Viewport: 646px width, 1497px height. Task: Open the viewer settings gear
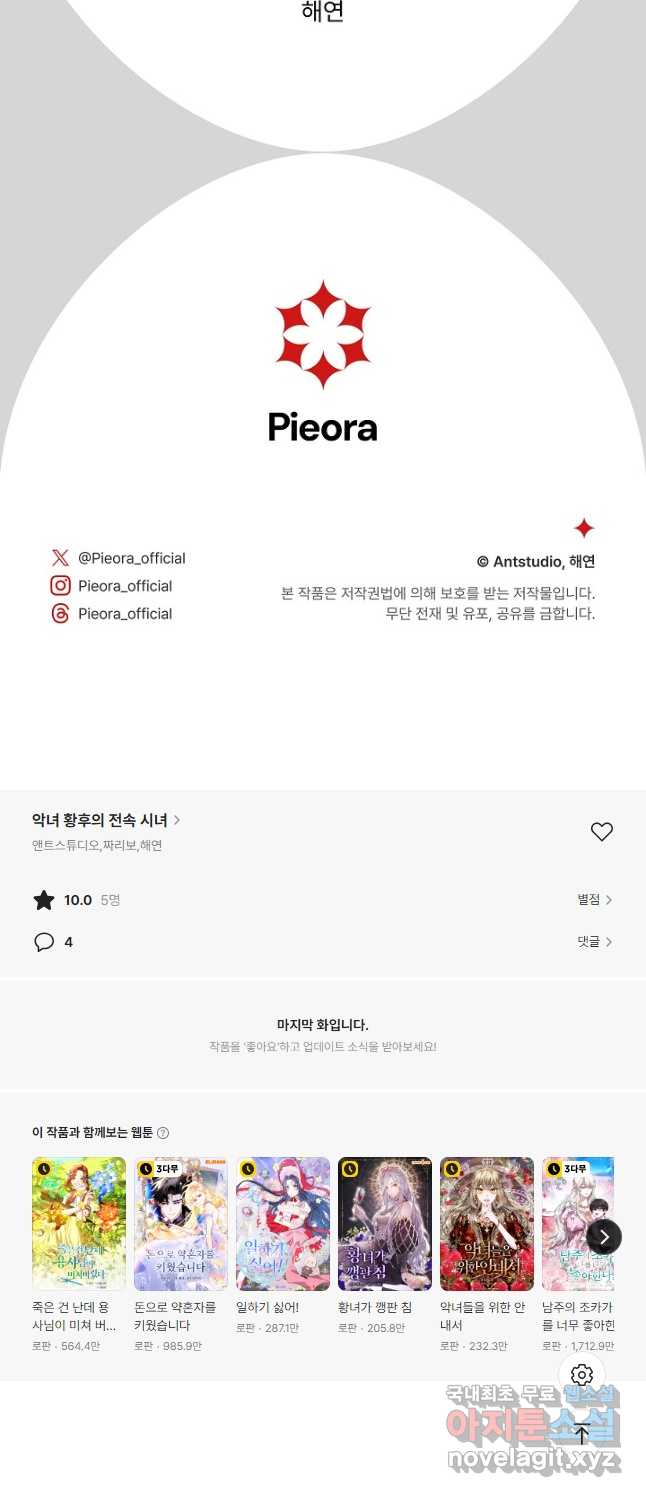tap(582, 1375)
